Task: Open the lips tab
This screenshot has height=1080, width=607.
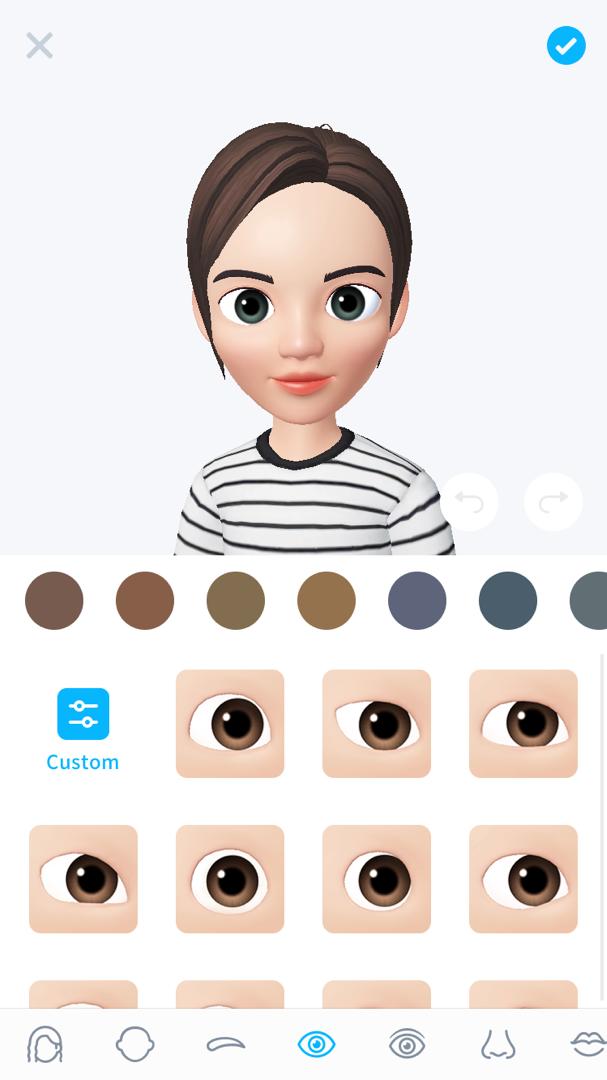Action: tap(588, 1045)
